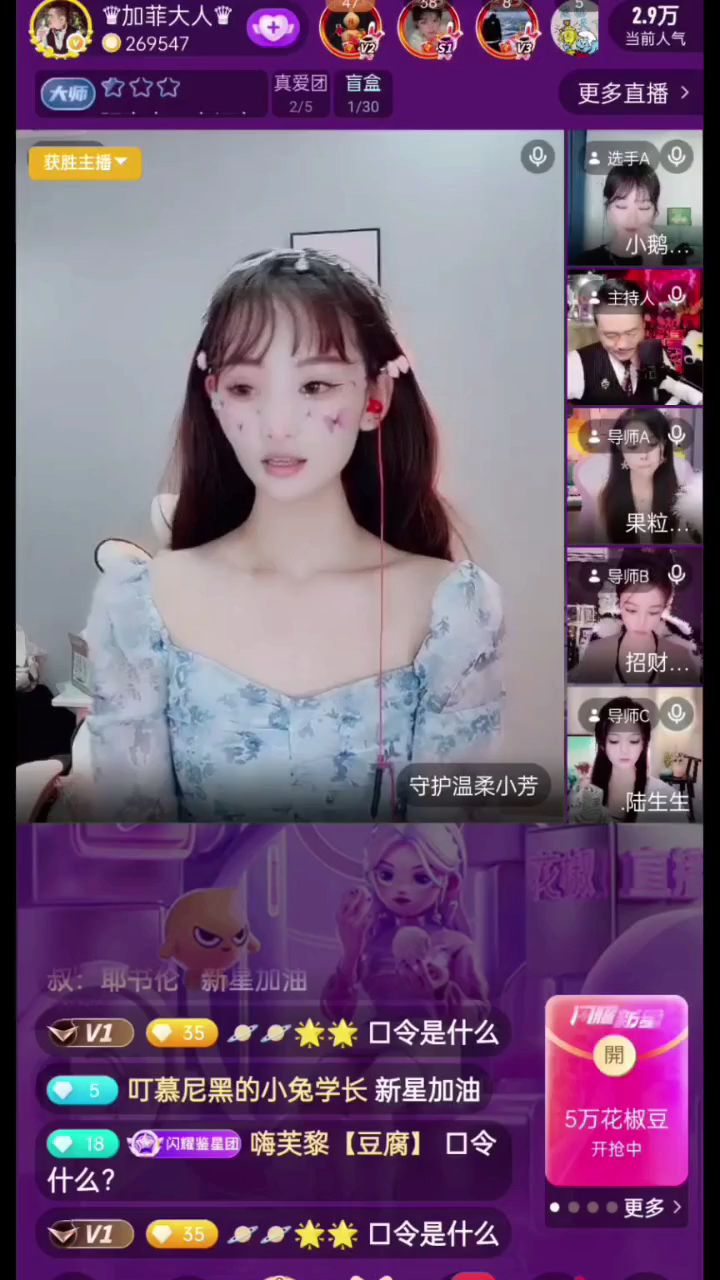Follow the host with the plus button
The height and width of the screenshot is (1280, 720).
(x=272, y=28)
